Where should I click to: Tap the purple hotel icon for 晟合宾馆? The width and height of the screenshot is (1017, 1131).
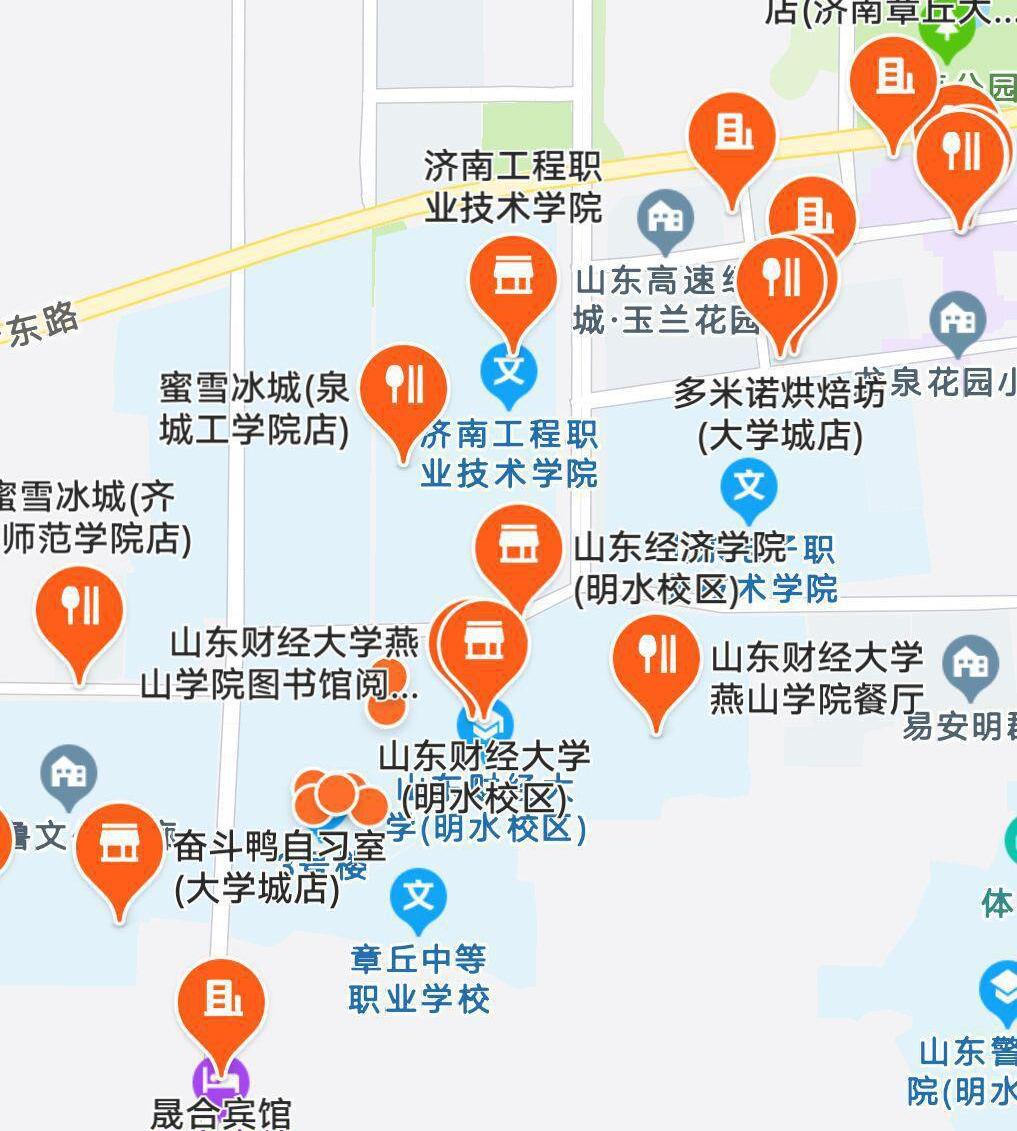coord(221,1083)
